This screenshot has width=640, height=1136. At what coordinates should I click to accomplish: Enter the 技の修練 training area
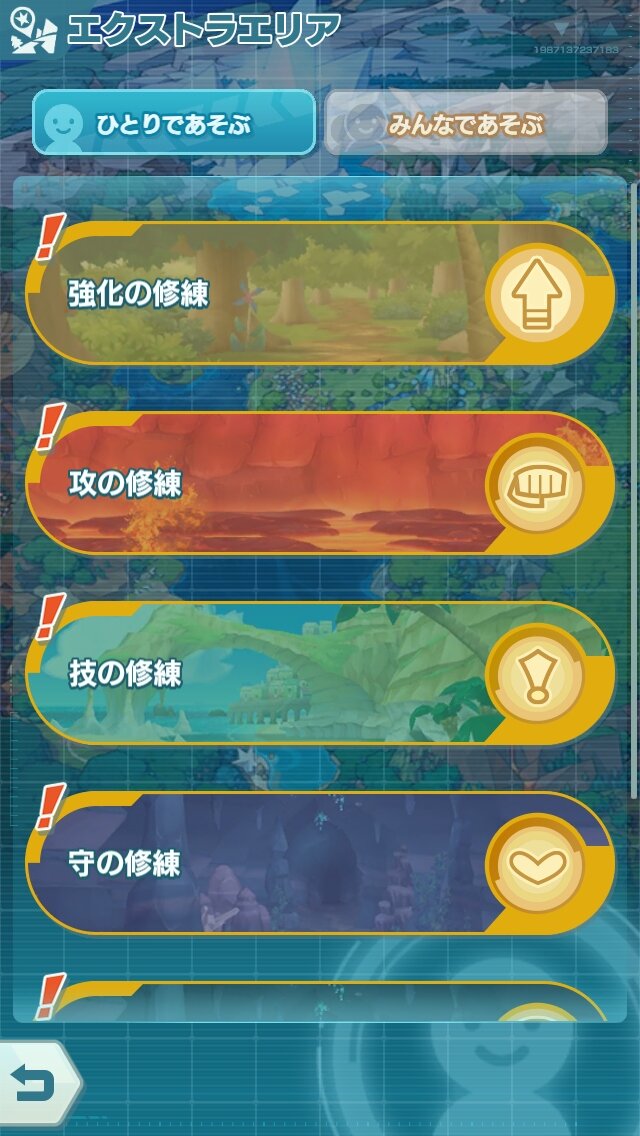pyautogui.click(x=320, y=673)
